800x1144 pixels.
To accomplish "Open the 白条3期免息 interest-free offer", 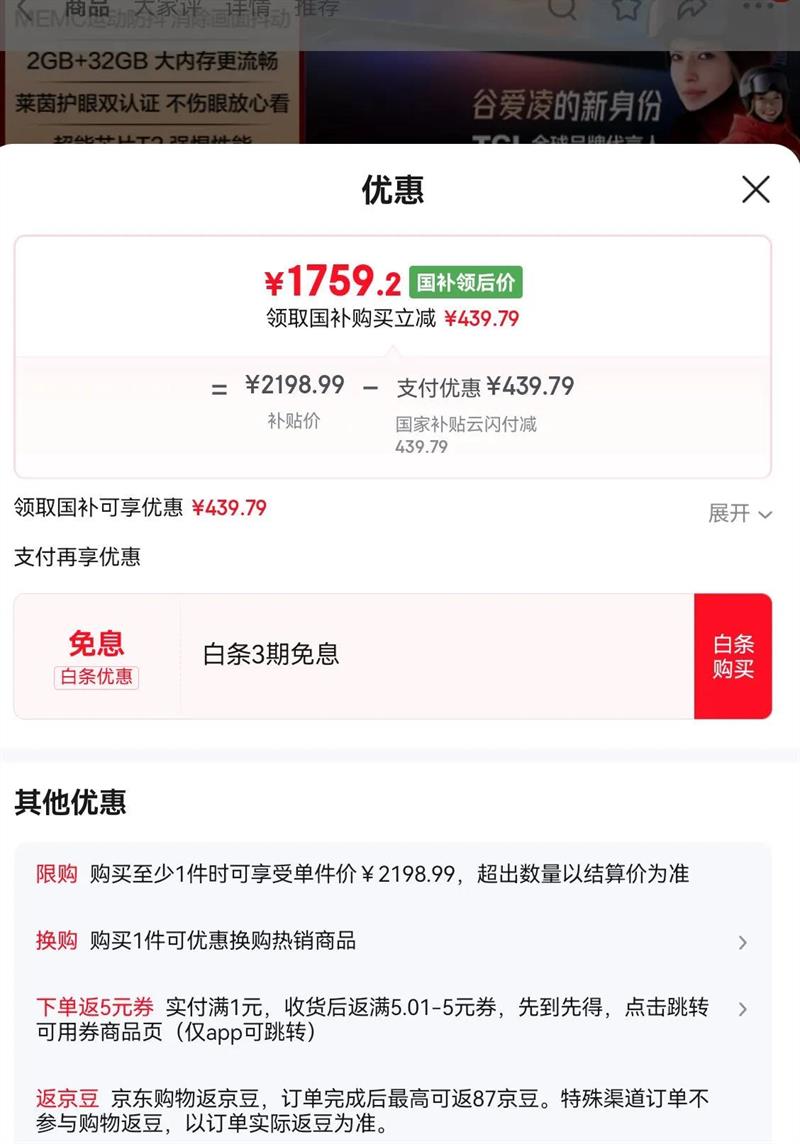I will pyautogui.click(x=400, y=655).
